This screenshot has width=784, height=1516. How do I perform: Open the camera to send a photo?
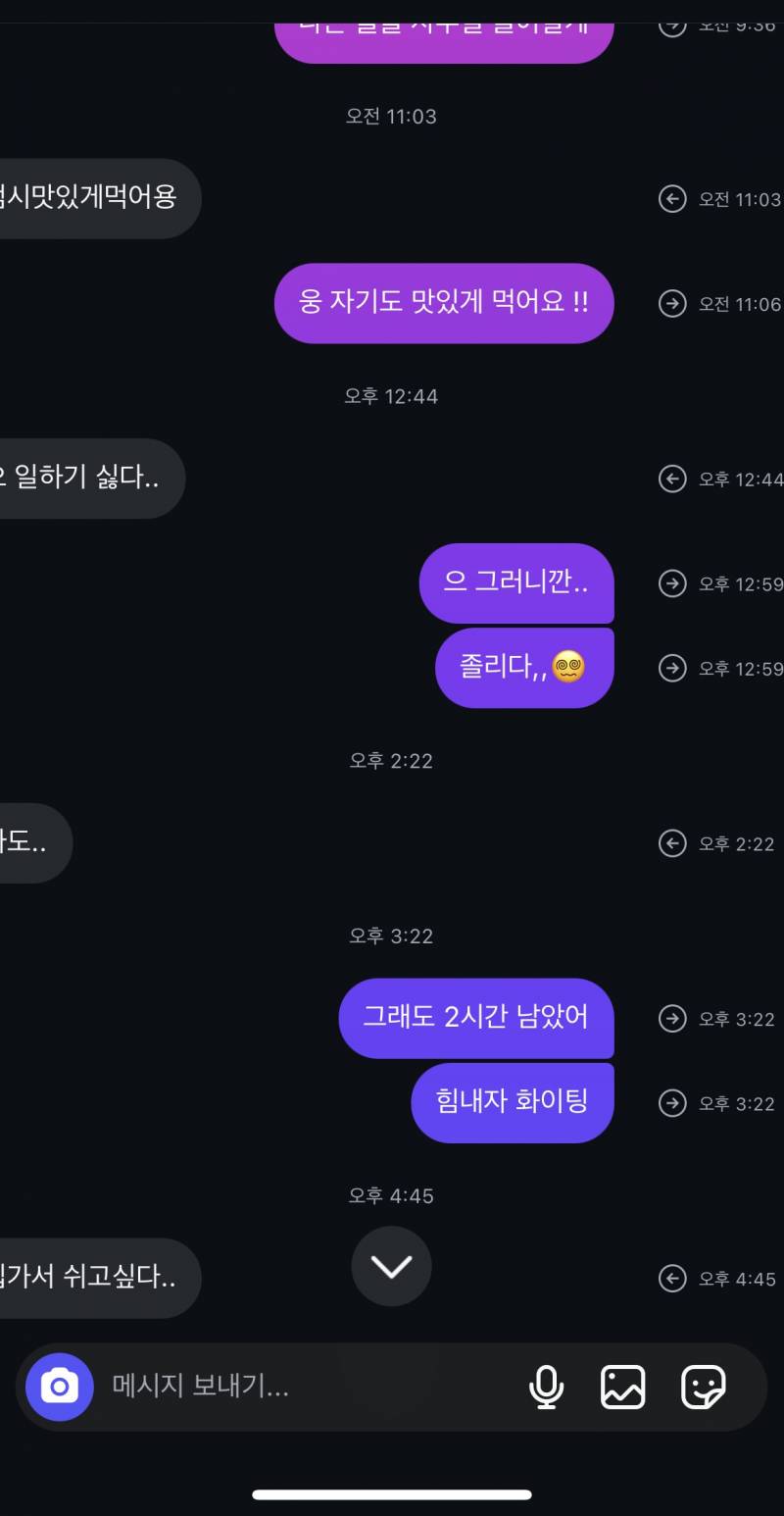[x=59, y=1387]
